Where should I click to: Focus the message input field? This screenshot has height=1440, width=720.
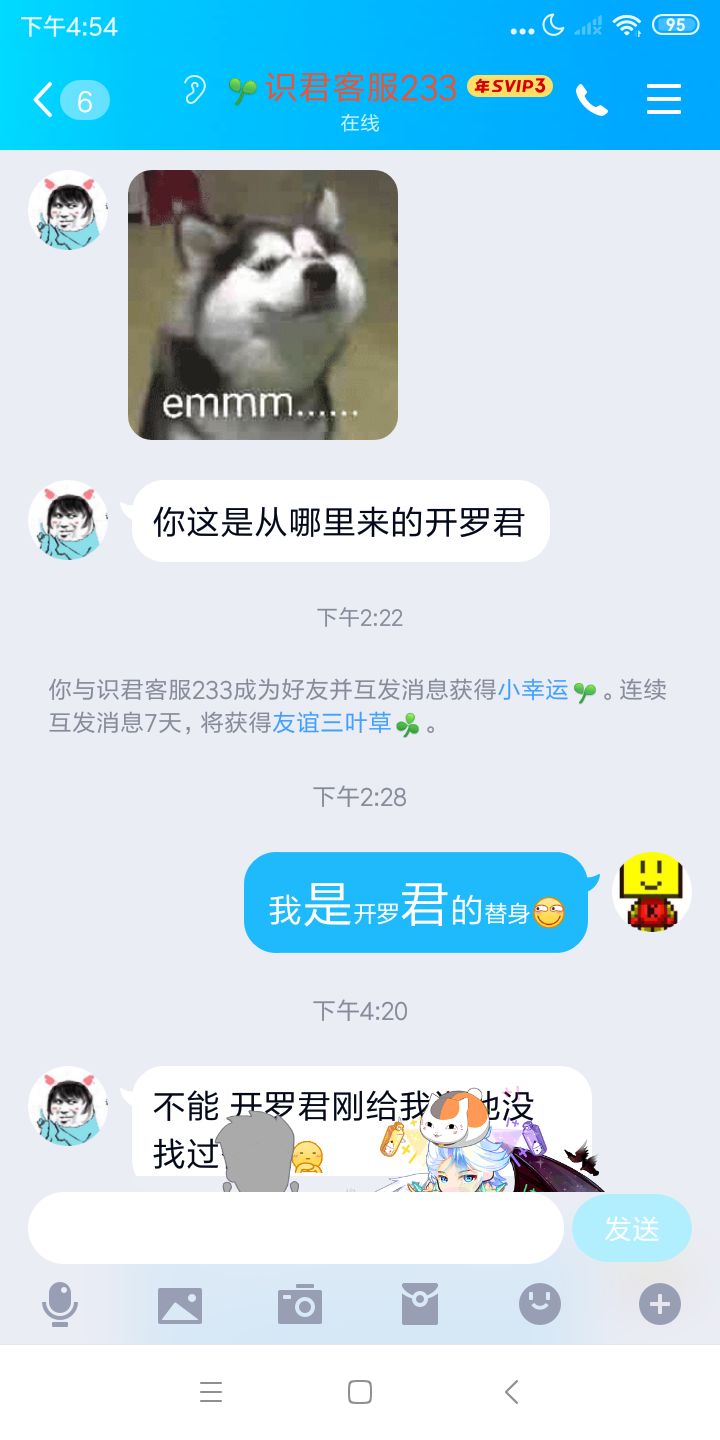(x=296, y=1228)
